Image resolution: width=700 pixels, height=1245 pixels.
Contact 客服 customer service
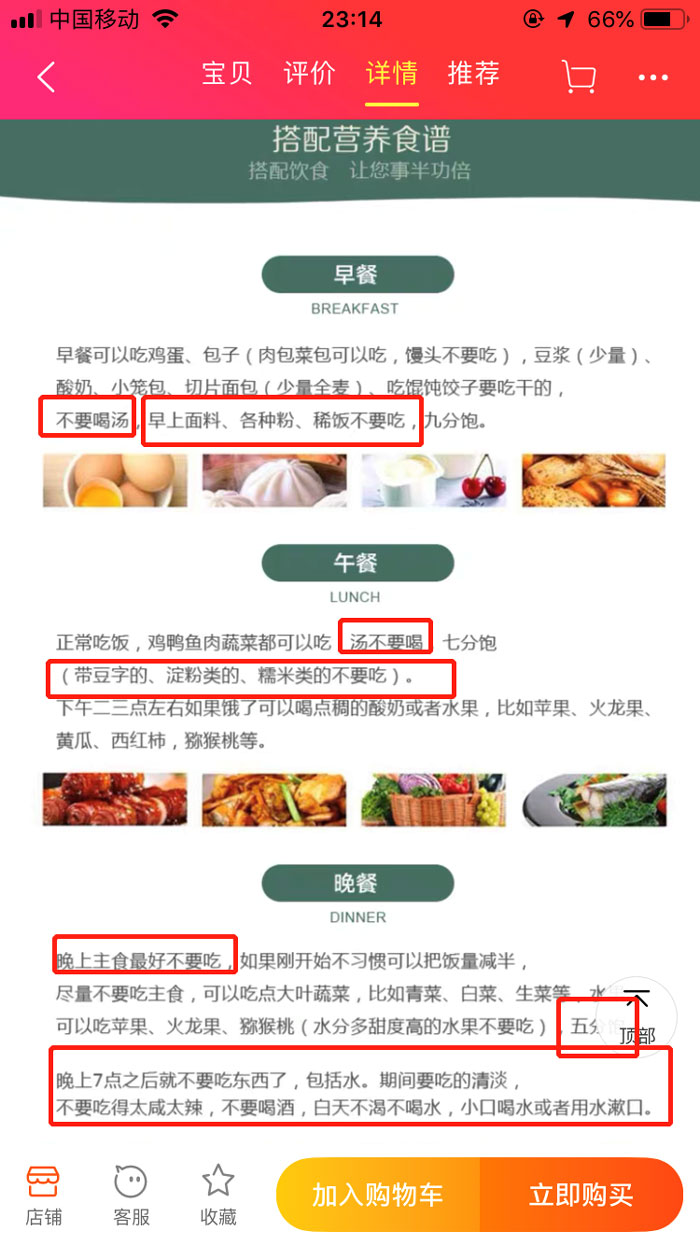click(x=131, y=1195)
